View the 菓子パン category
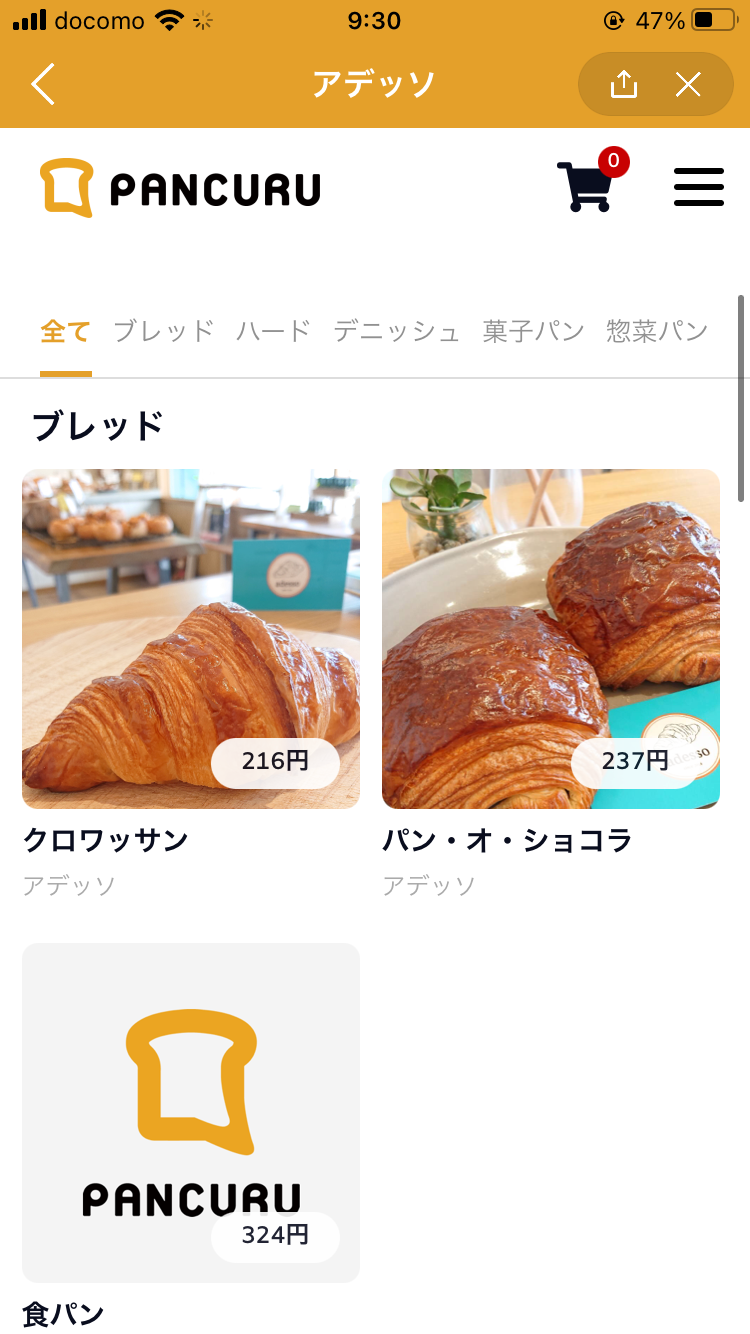The width and height of the screenshot is (750, 1334). pyautogui.click(x=533, y=332)
